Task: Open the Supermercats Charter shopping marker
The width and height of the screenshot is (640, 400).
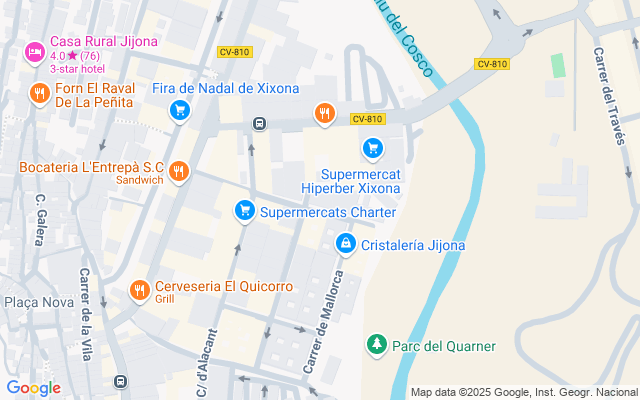Action: (x=245, y=211)
